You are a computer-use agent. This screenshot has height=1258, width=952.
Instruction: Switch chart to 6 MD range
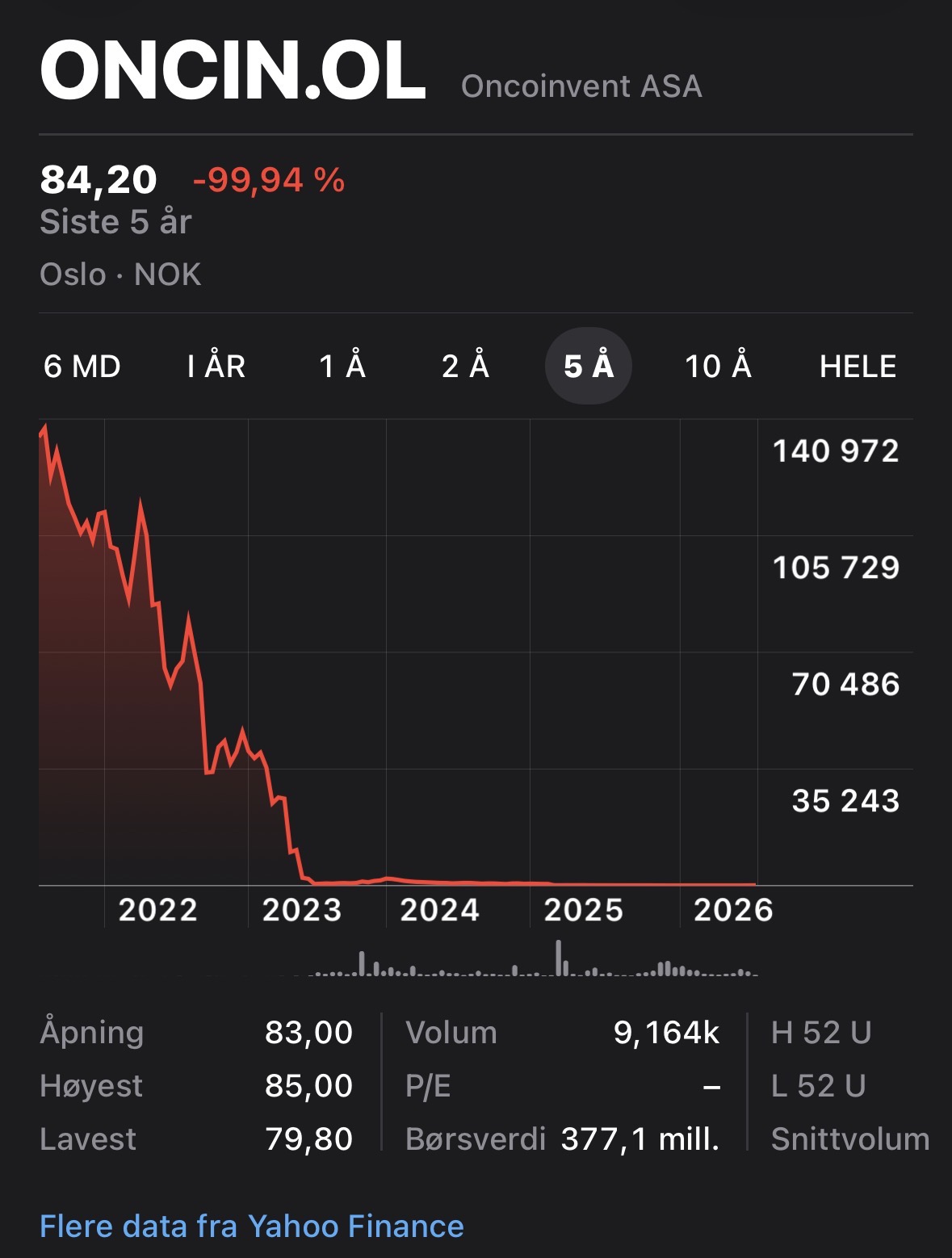pos(82,367)
